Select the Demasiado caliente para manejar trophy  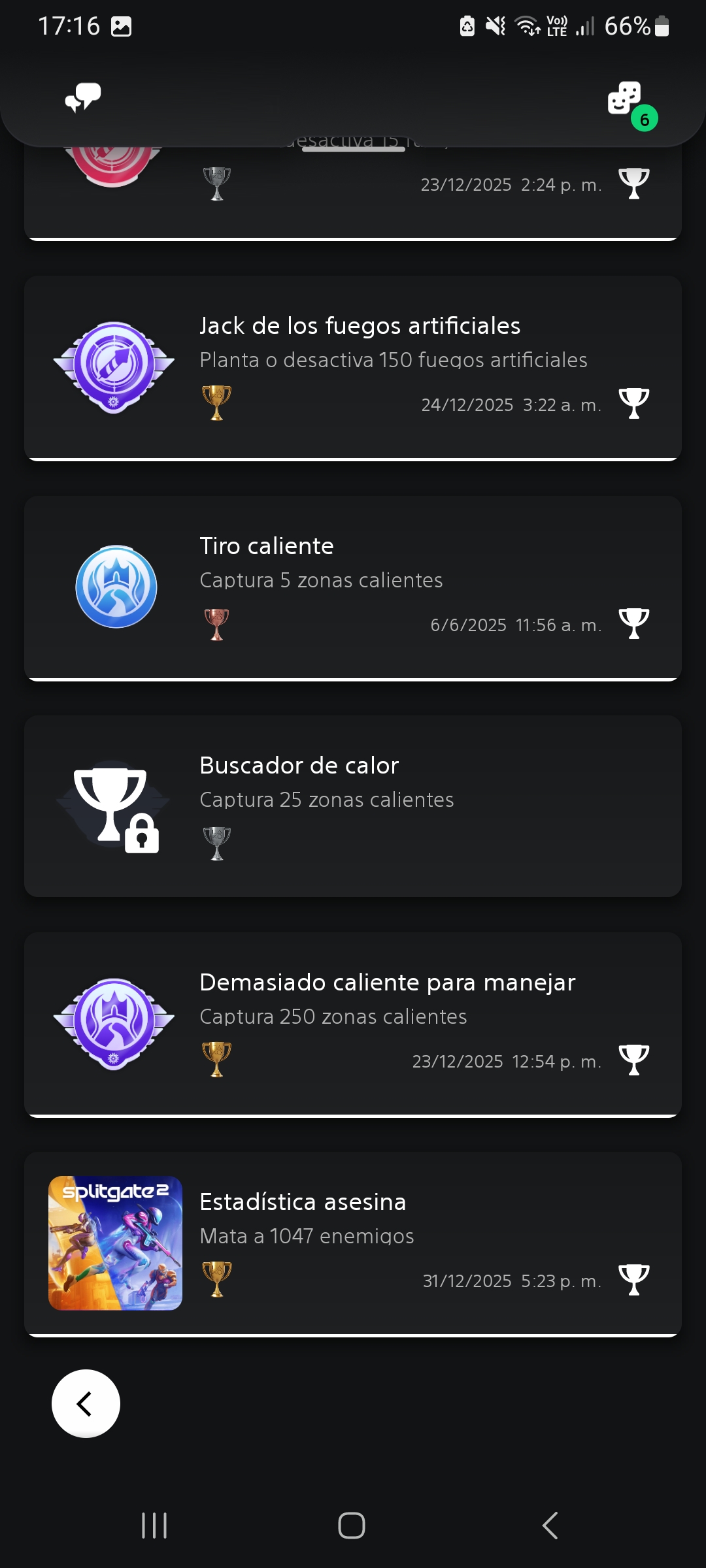tap(353, 1024)
